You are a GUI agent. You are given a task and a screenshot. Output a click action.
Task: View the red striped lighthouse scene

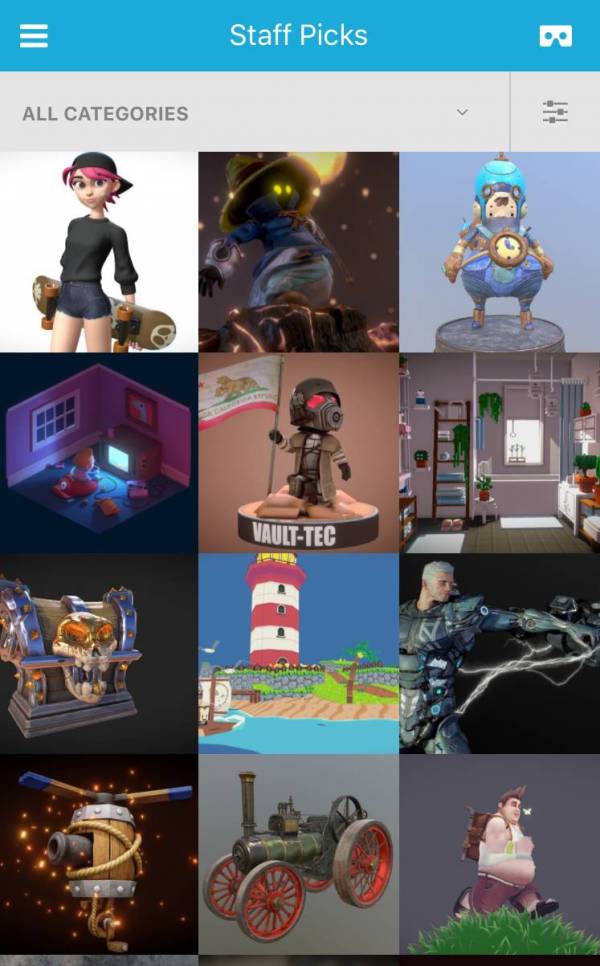point(298,654)
